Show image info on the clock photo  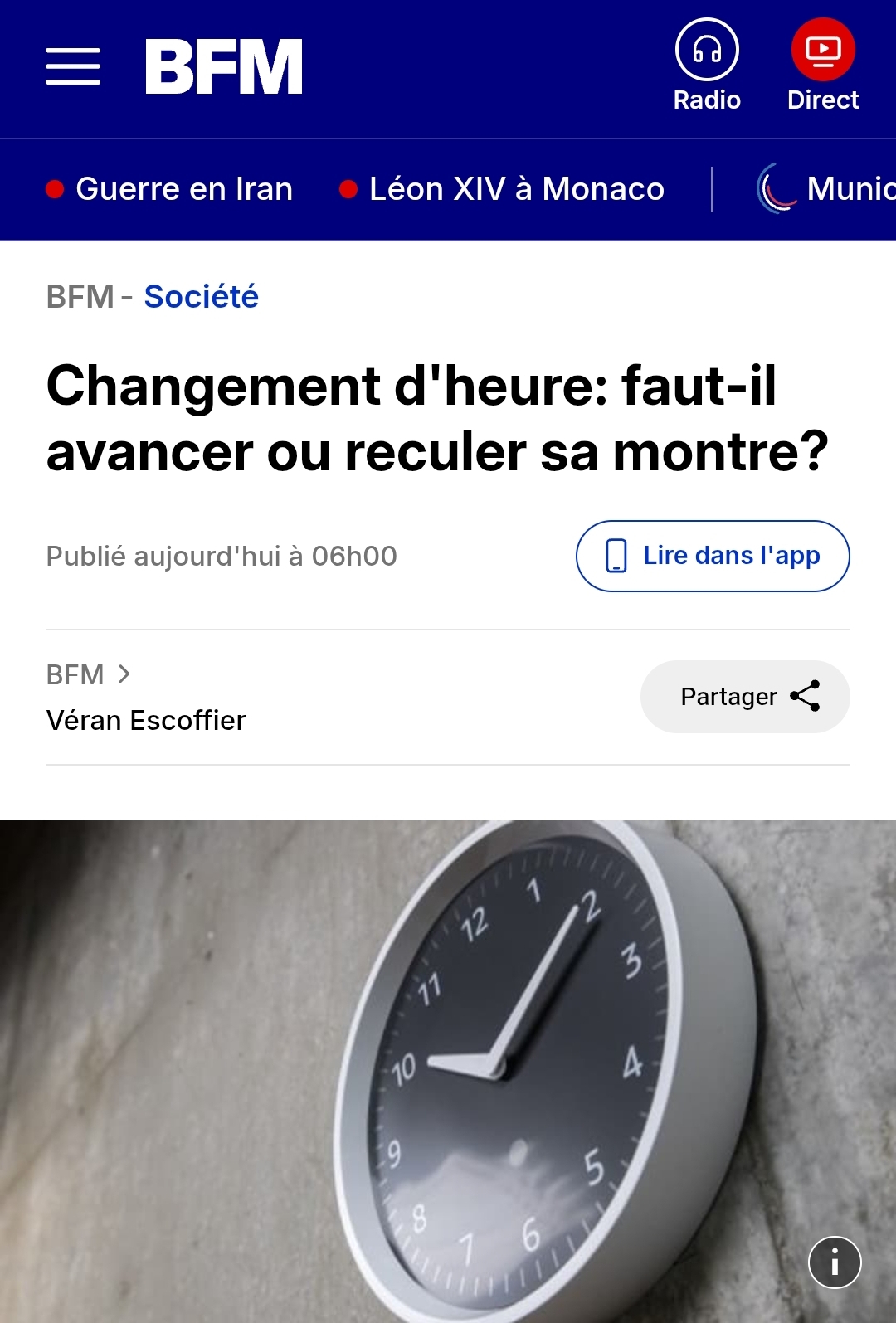[x=835, y=1262]
